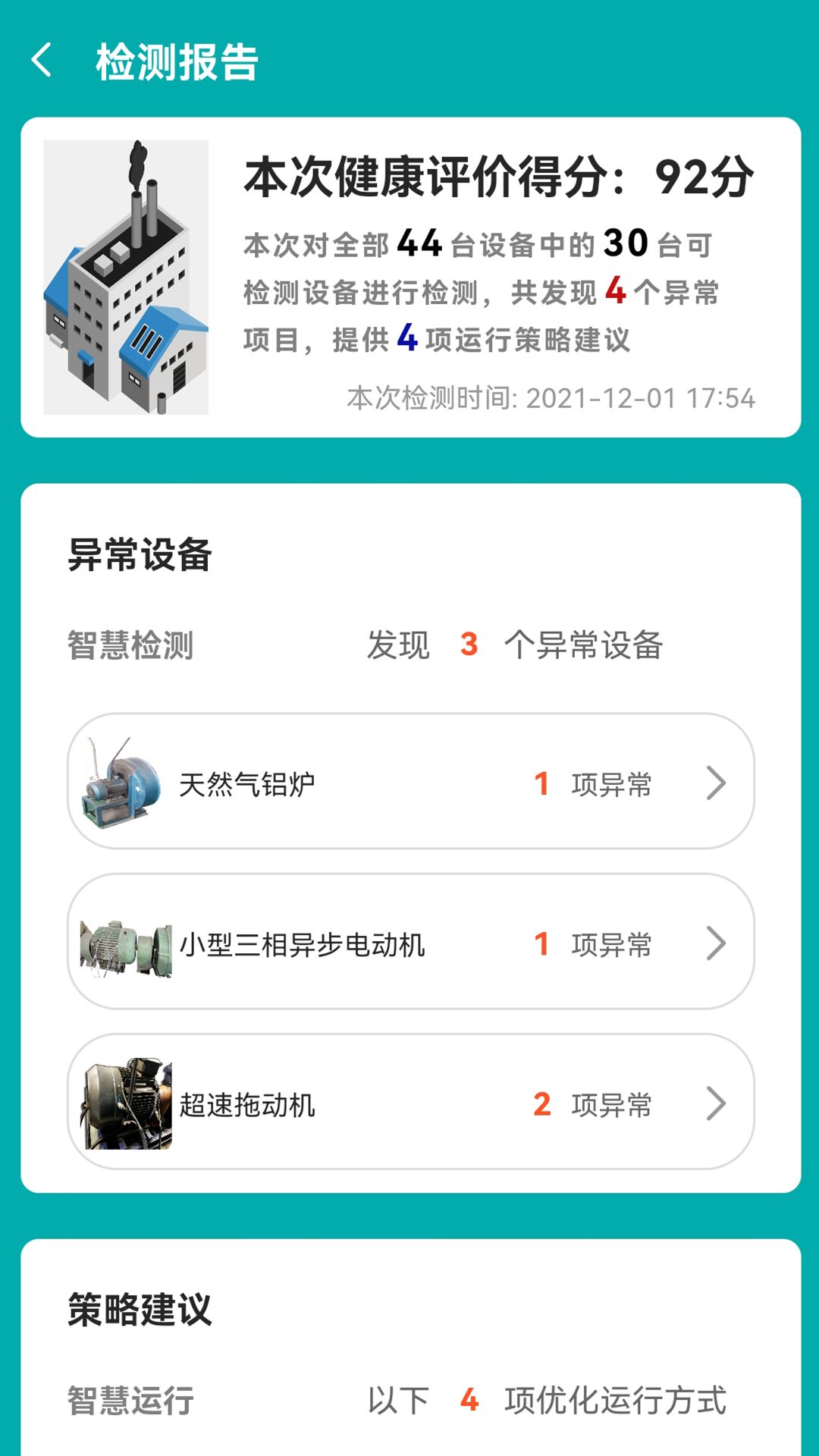Tap the red 3 abnormal device count
This screenshot has width=819, height=1456.
(x=470, y=645)
